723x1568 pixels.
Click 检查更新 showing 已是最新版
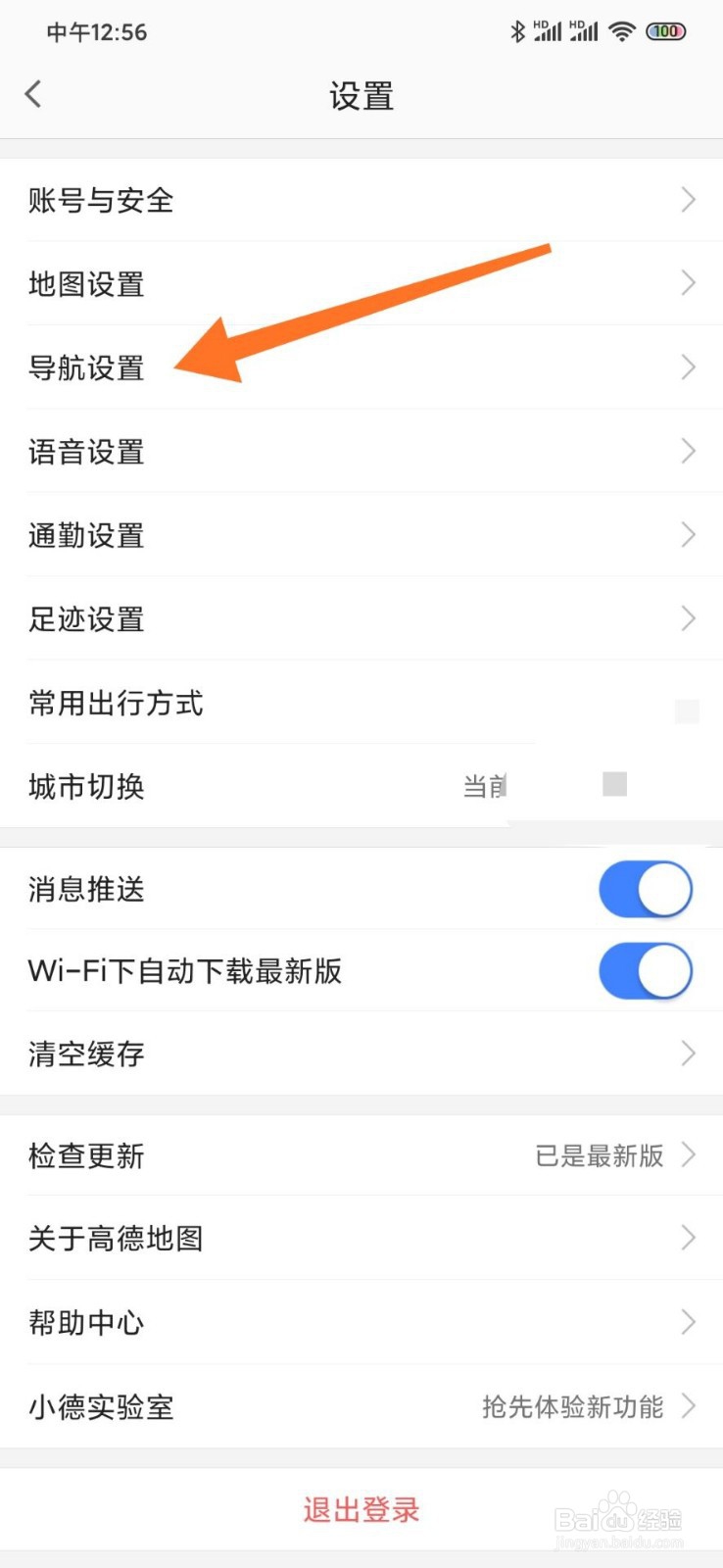pos(361,1155)
